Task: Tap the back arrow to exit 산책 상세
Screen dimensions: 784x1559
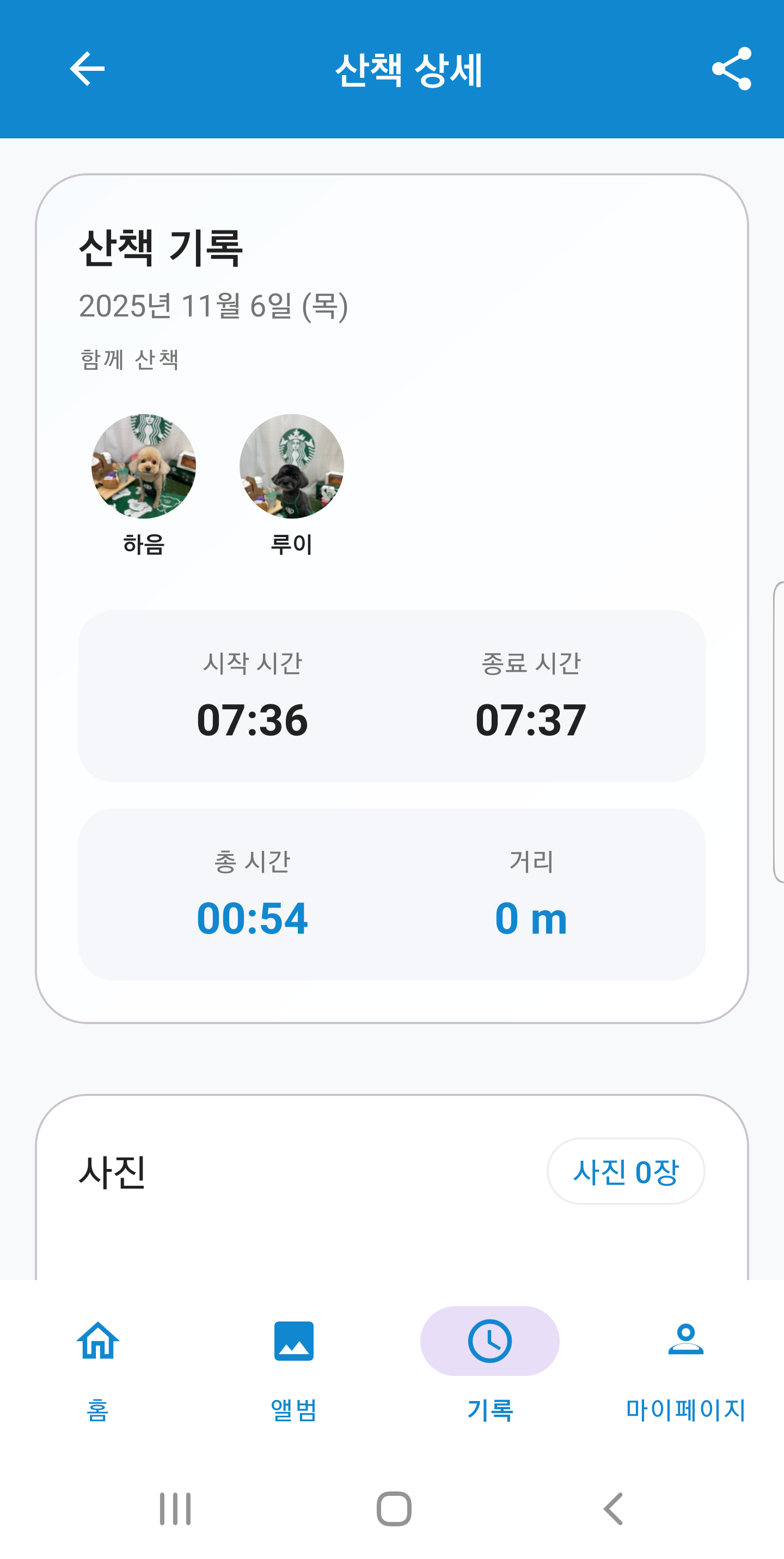Action: coord(86,69)
